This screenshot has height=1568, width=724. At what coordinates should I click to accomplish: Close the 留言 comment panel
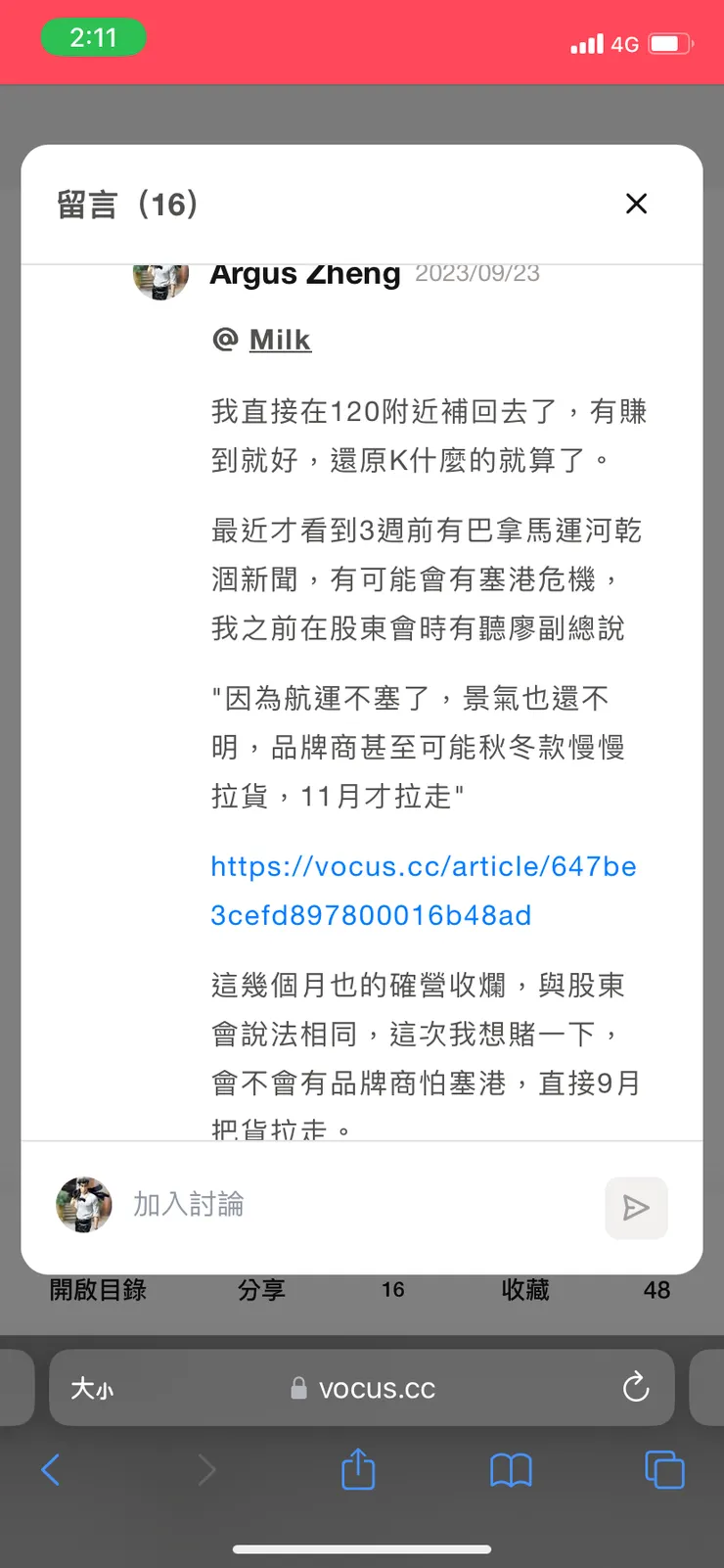click(x=636, y=204)
